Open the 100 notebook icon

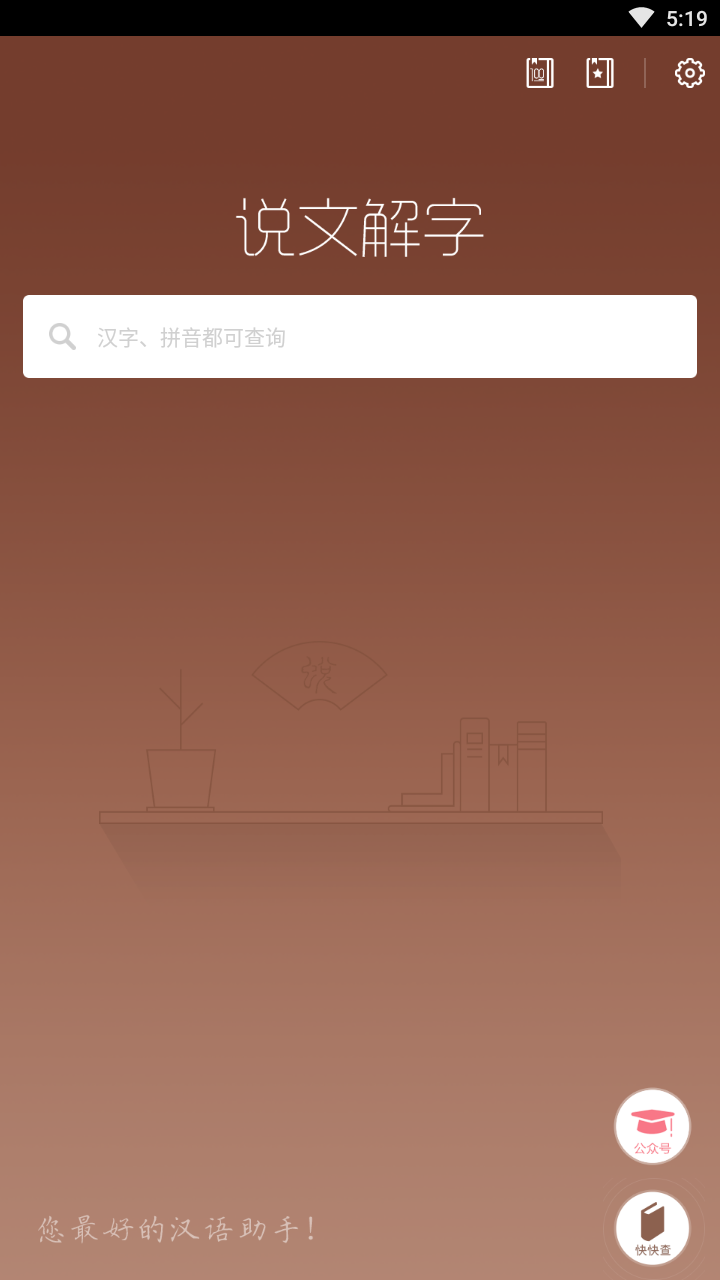pyautogui.click(x=540, y=73)
